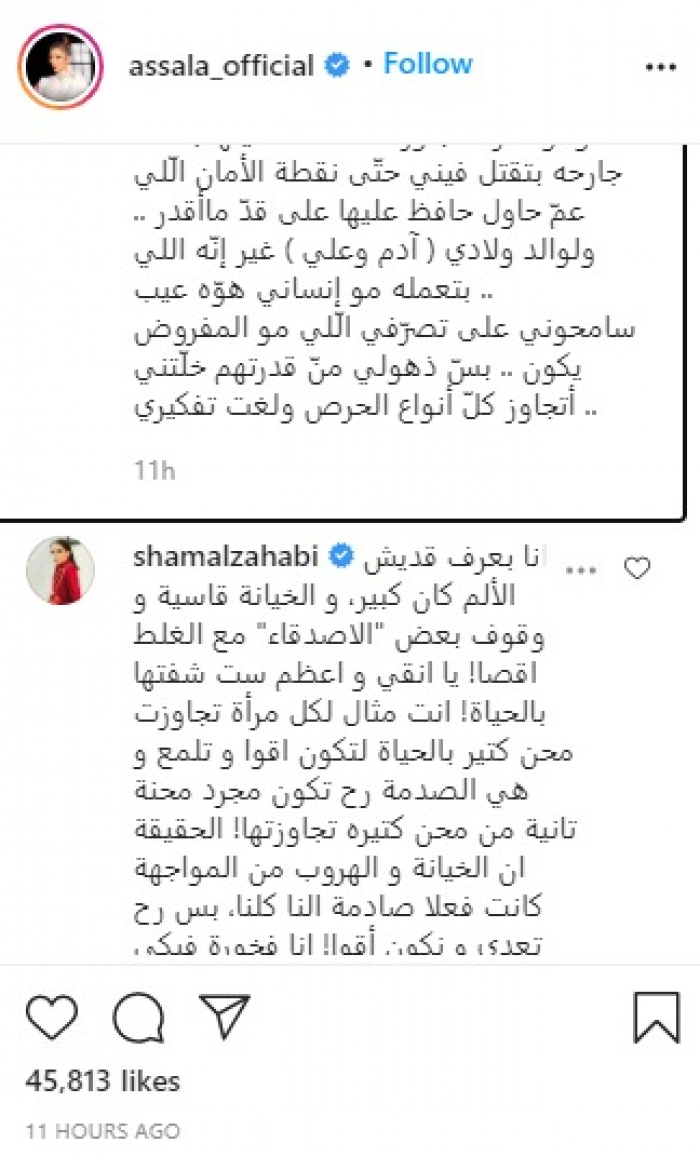Viewport: 700px width, 1156px height.
Task: Bookmark this post
Action: [656, 1018]
